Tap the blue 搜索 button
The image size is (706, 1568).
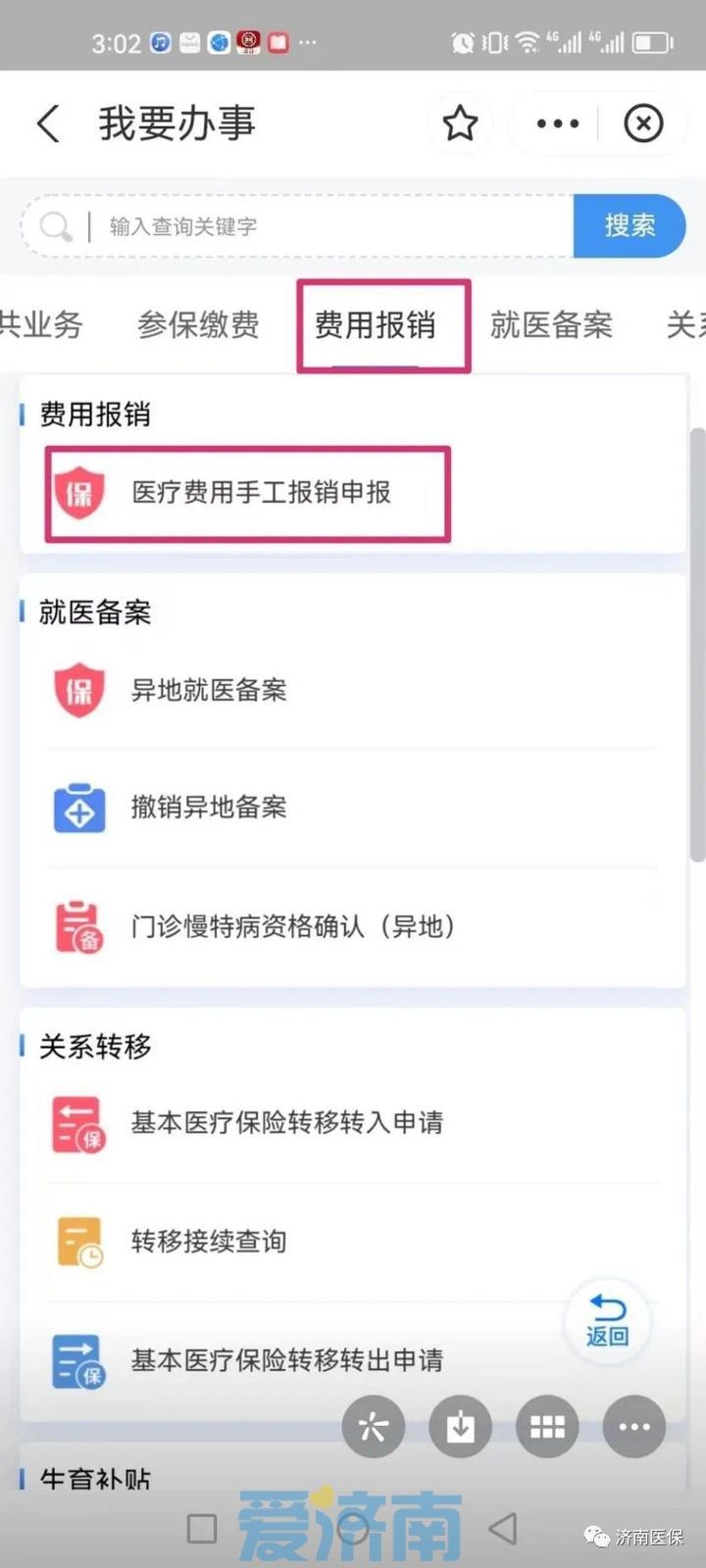pos(629,225)
